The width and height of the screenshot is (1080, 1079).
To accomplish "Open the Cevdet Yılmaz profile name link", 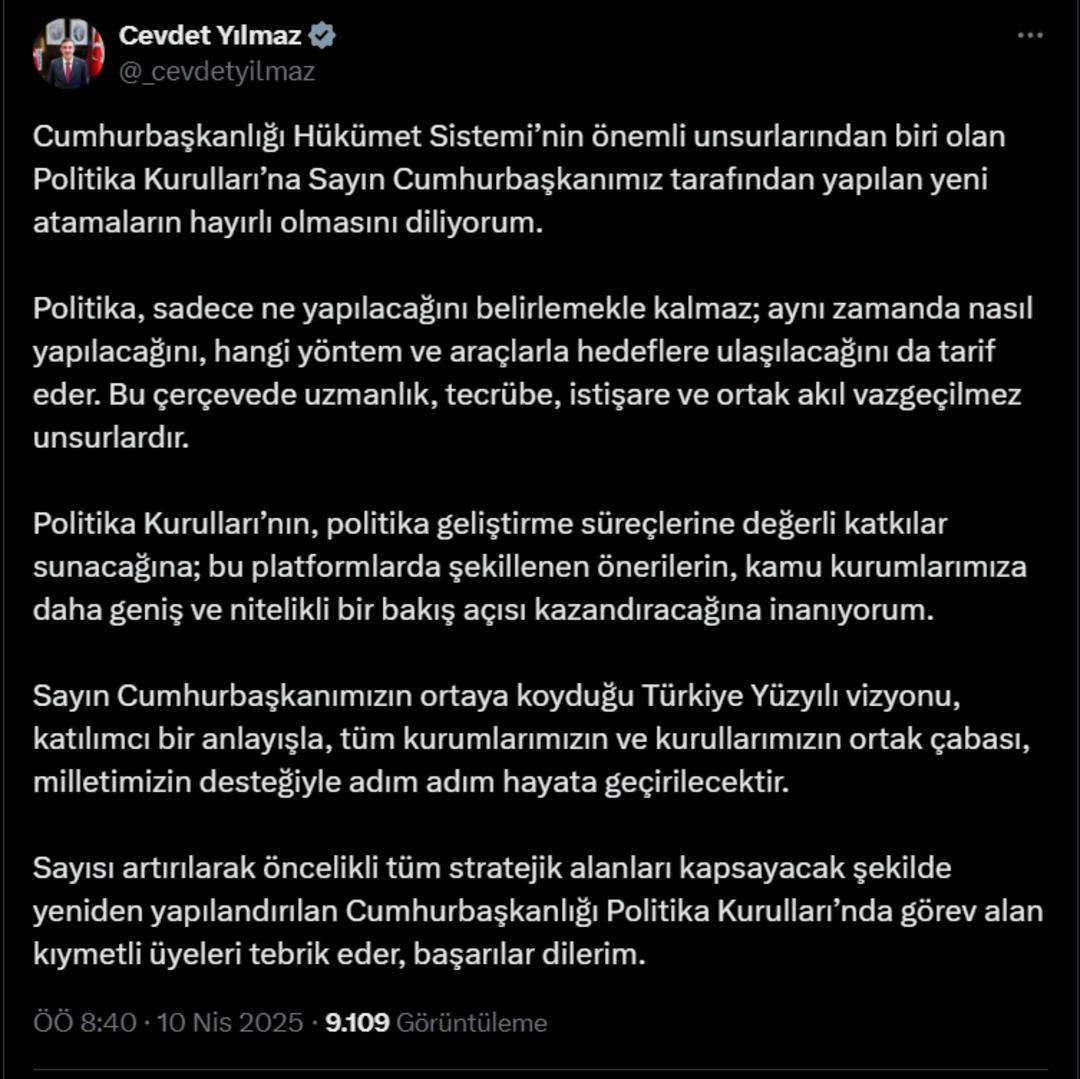I will tap(210, 36).
